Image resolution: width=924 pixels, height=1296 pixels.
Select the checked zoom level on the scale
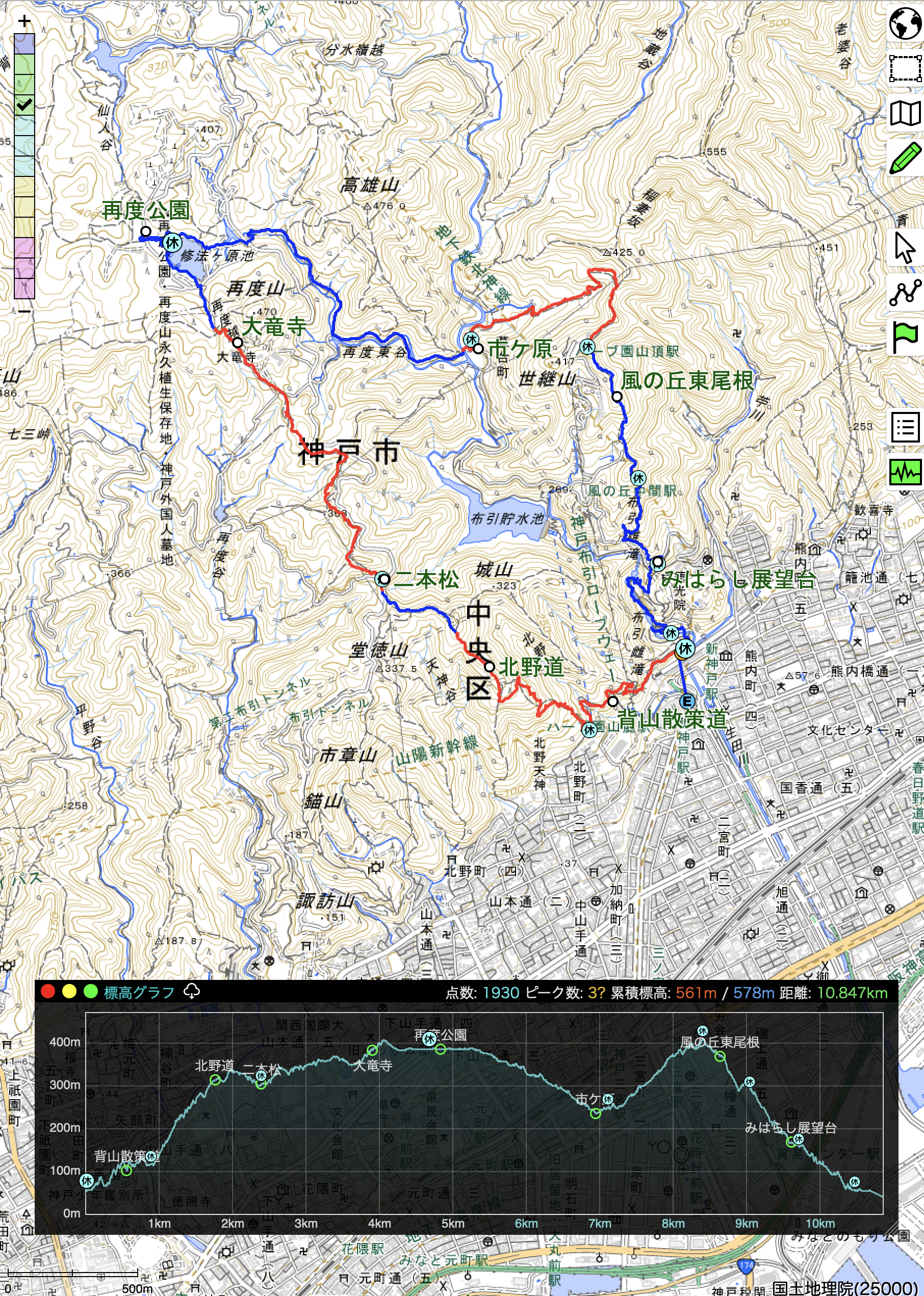tap(24, 104)
